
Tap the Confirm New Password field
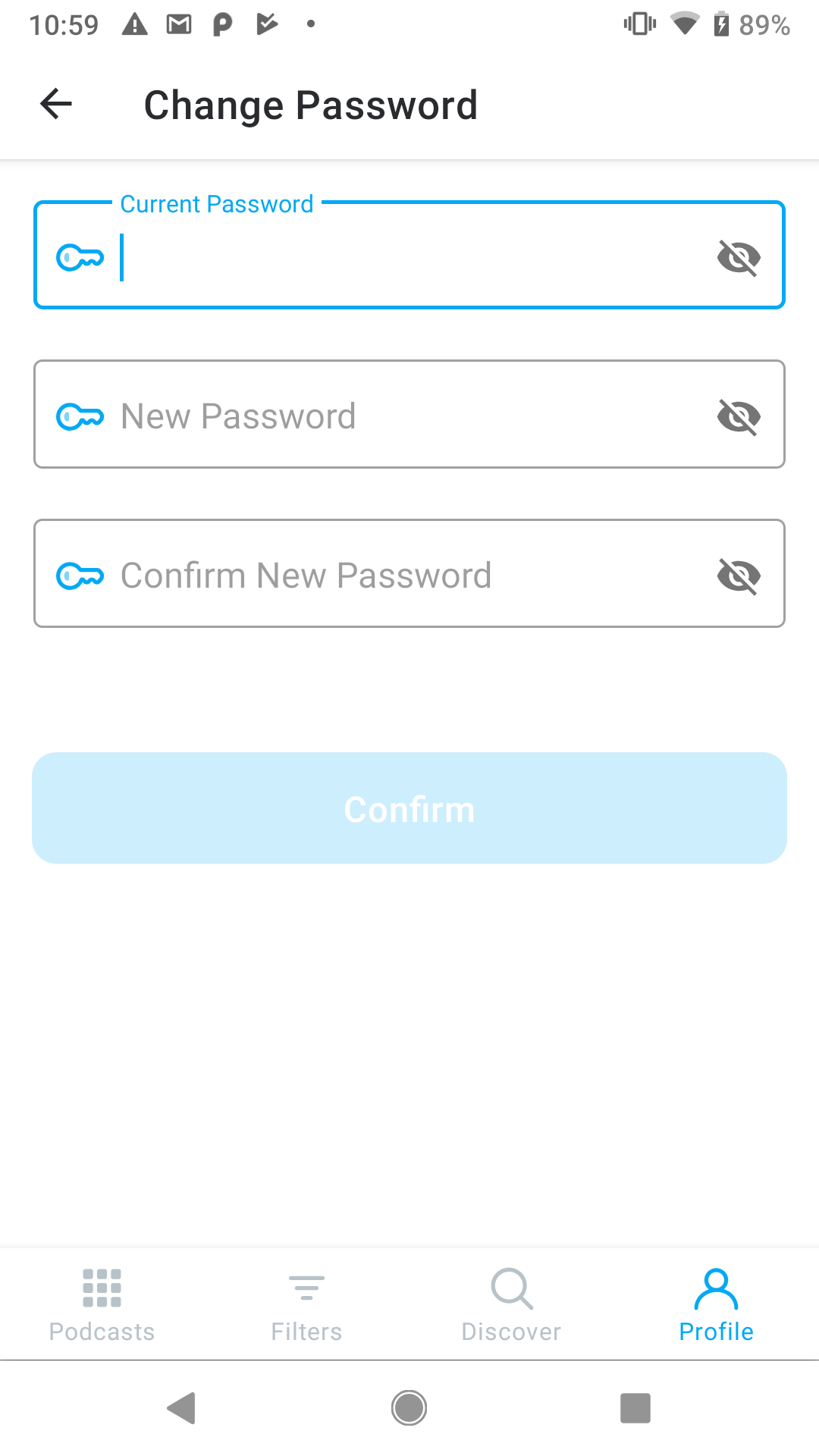pyautogui.click(x=409, y=575)
